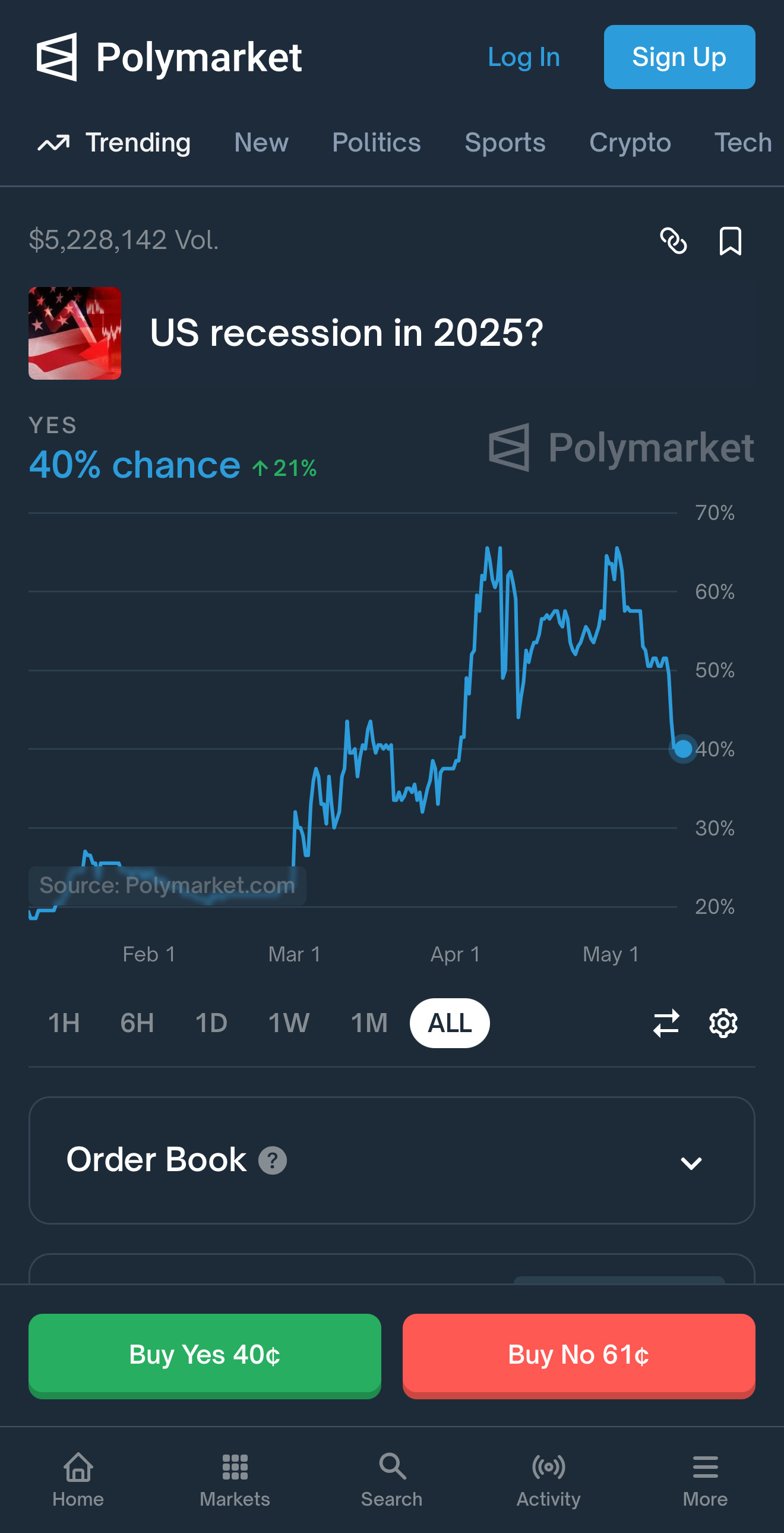This screenshot has height=1533, width=784.
Task: Tap Log In
Action: tap(523, 57)
